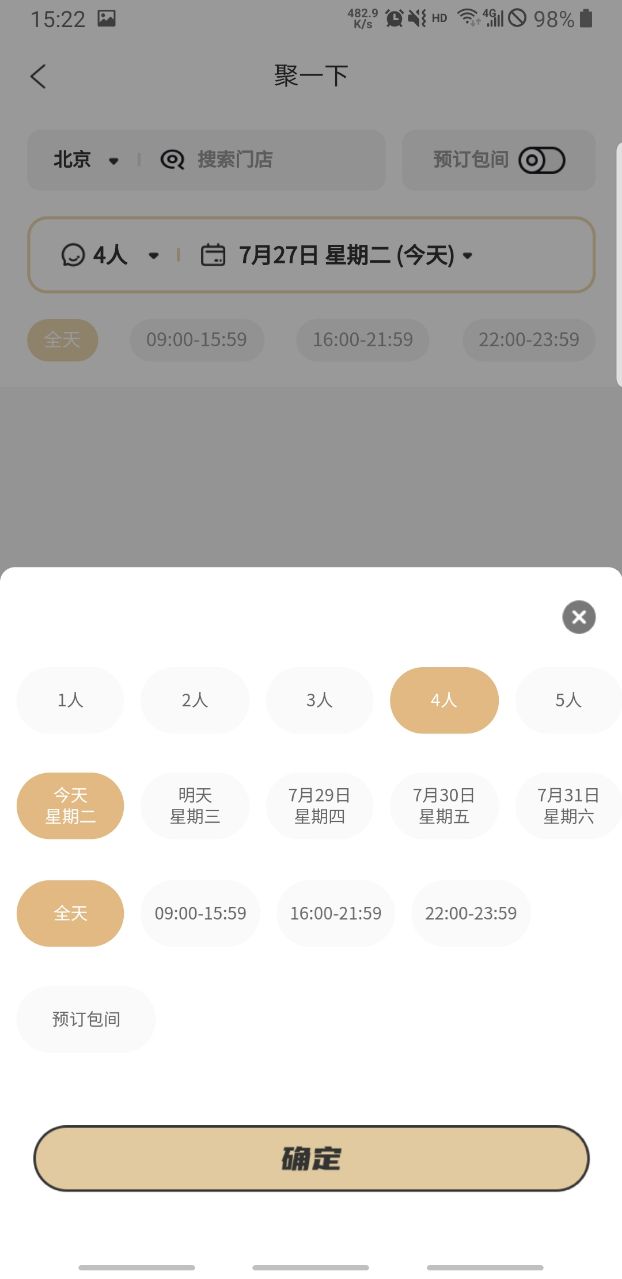Select 7月30日 星期五 date

tap(444, 806)
